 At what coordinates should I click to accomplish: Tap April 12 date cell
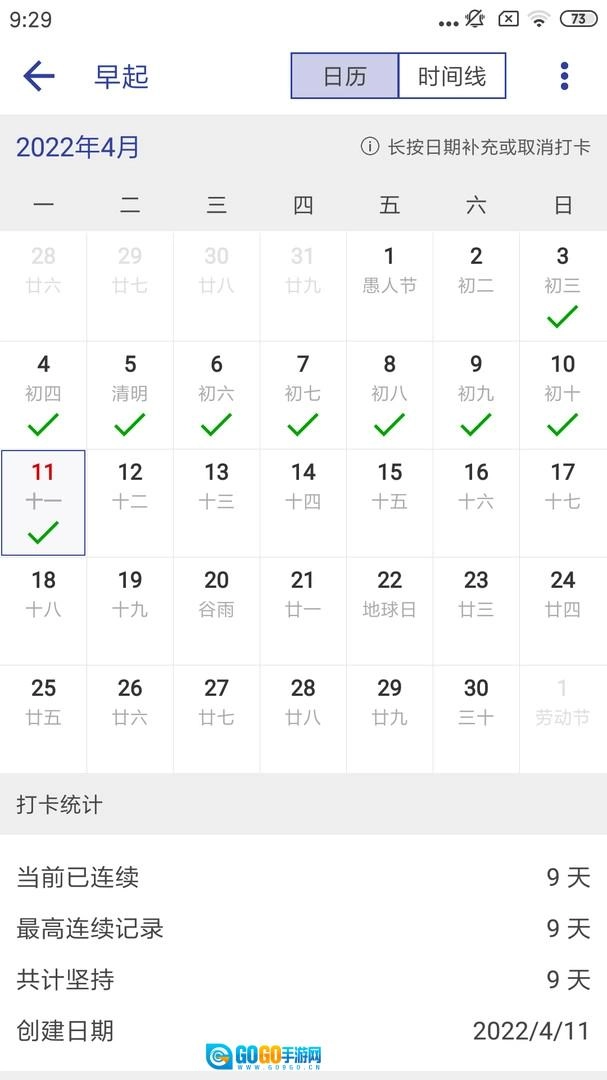pos(130,502)
